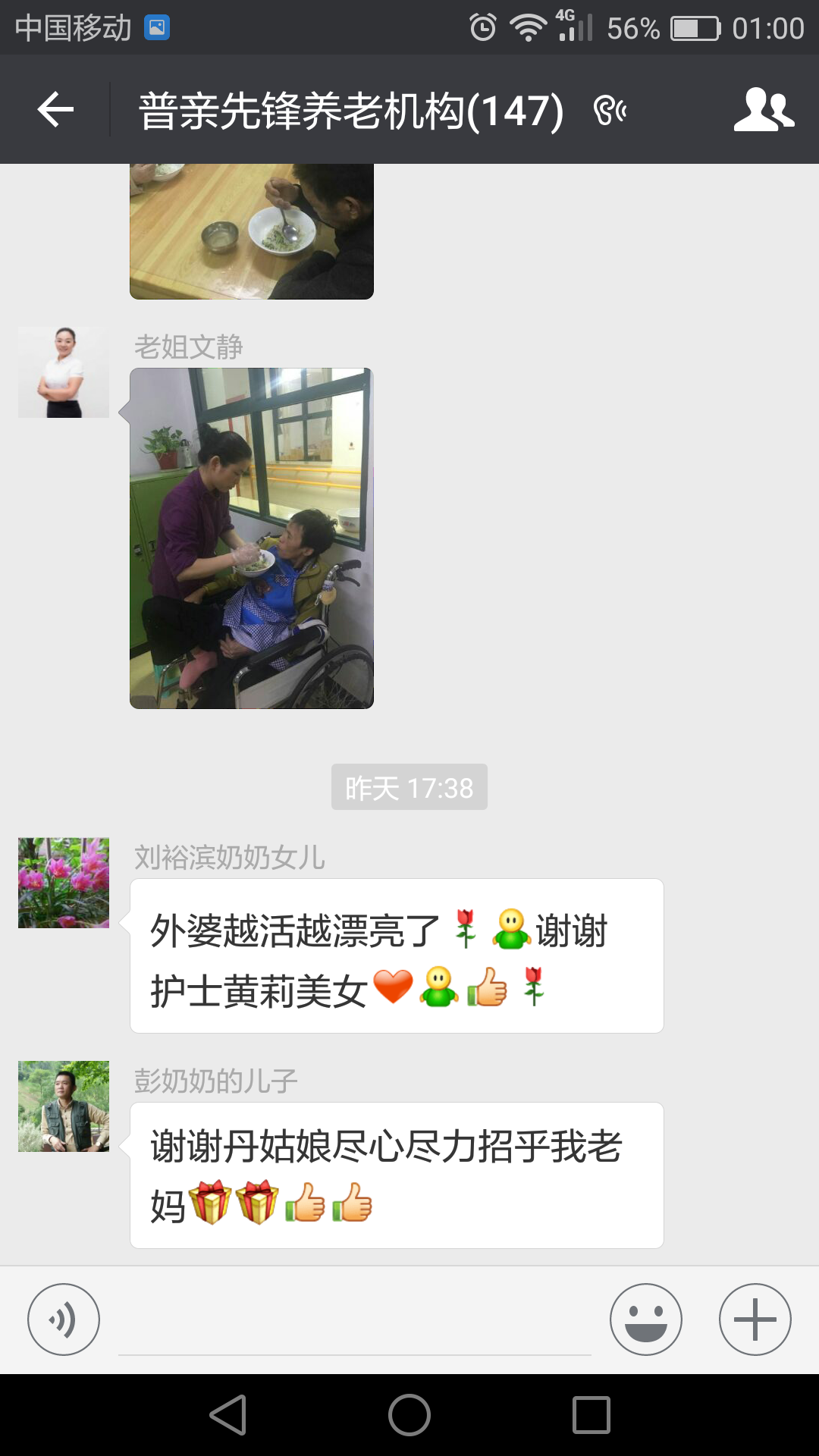Open the system recent apps button
This screenshot has height=1456, width=819.
point(591,1415)
